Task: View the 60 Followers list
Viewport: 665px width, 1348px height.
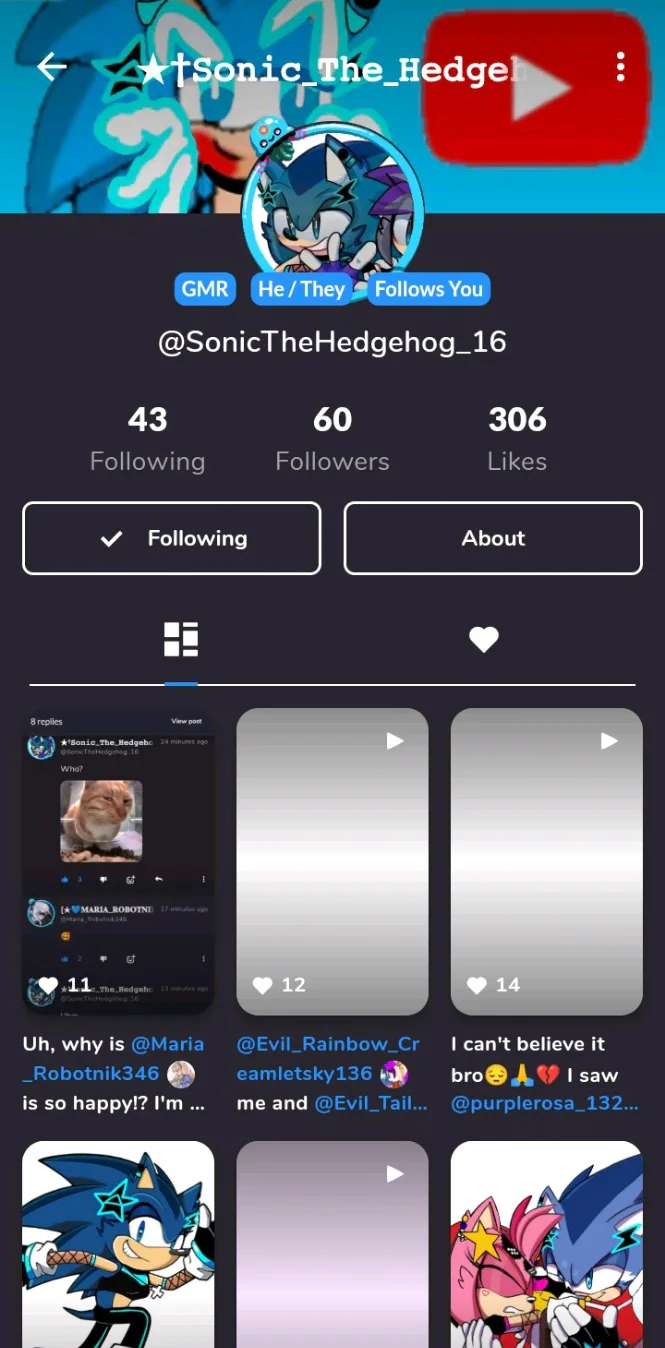Action: pos(332,438)
